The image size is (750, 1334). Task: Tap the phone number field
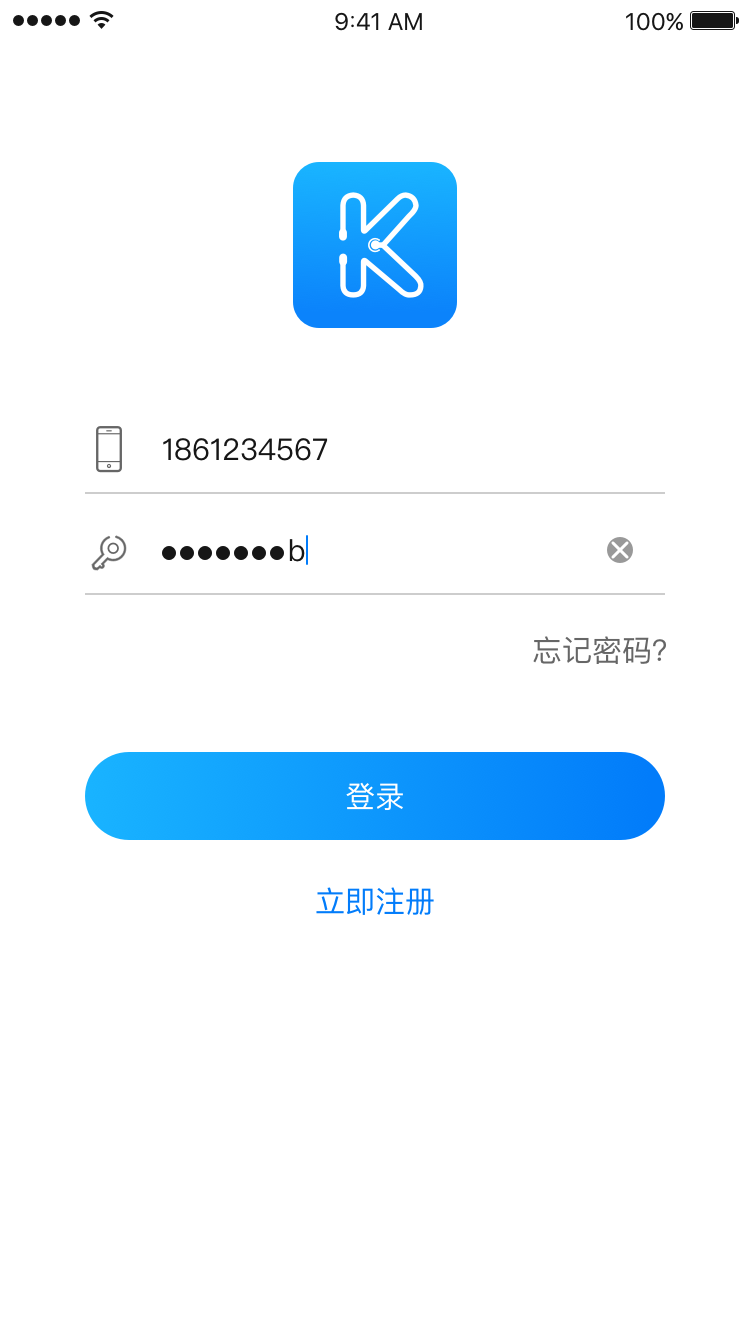380,450
